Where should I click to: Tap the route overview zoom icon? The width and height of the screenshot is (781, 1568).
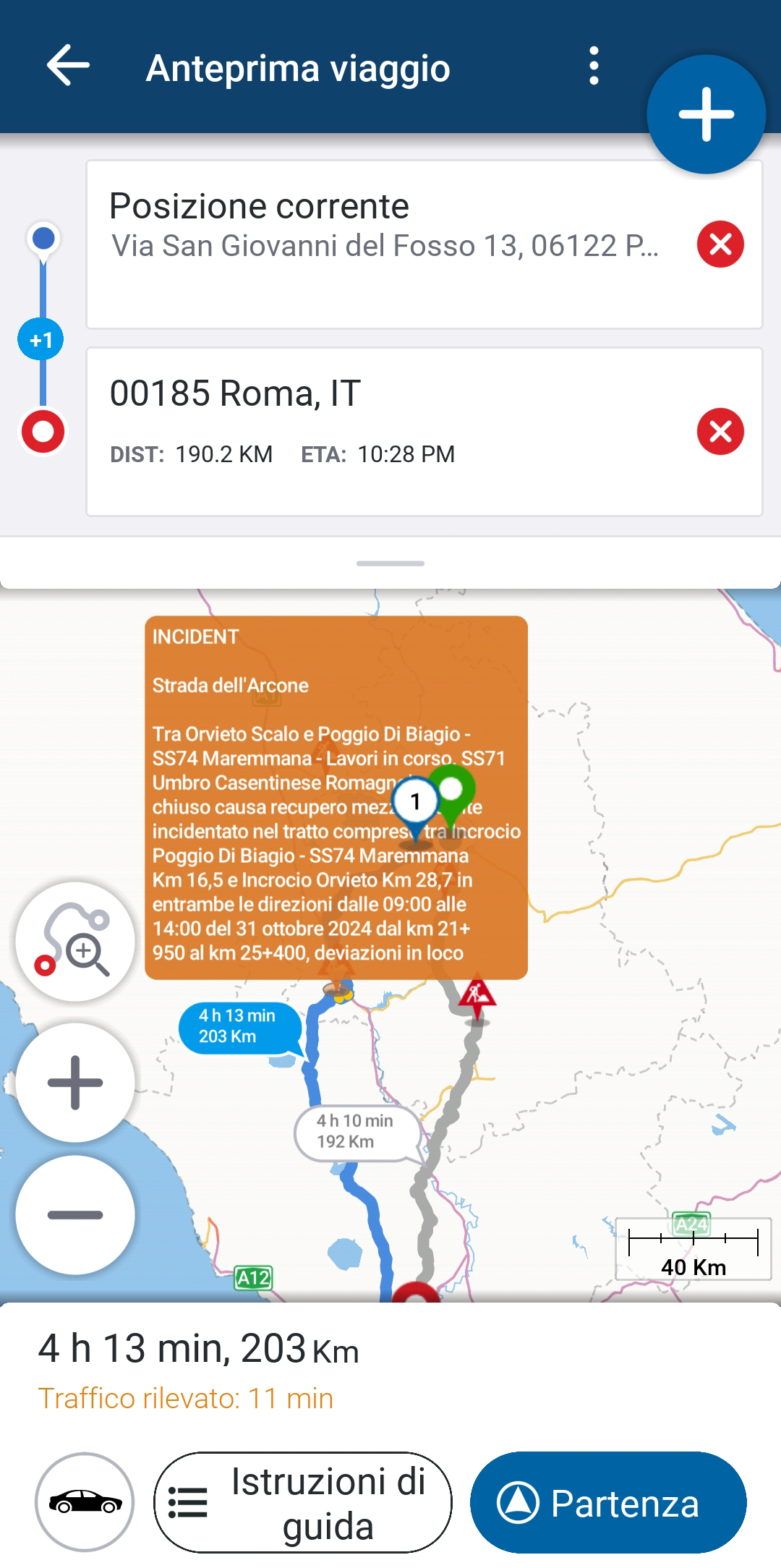(75, 942)
